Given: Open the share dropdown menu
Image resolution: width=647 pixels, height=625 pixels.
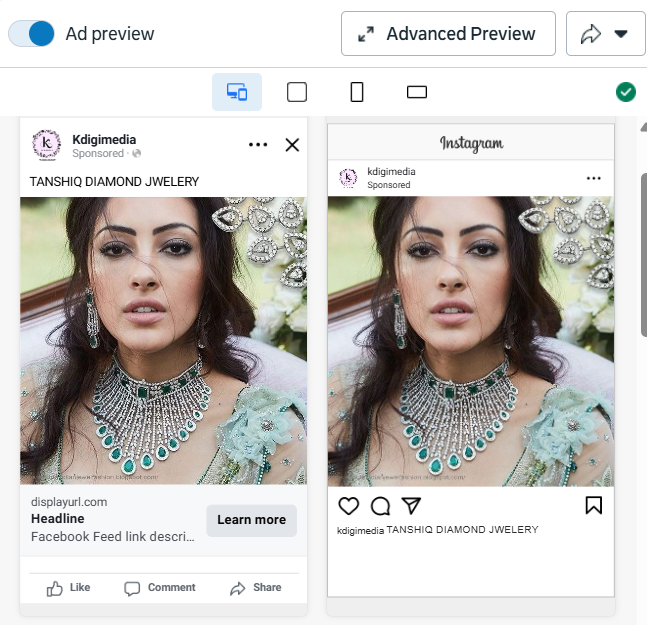Looking at the screenshot, I should [604, 34].
